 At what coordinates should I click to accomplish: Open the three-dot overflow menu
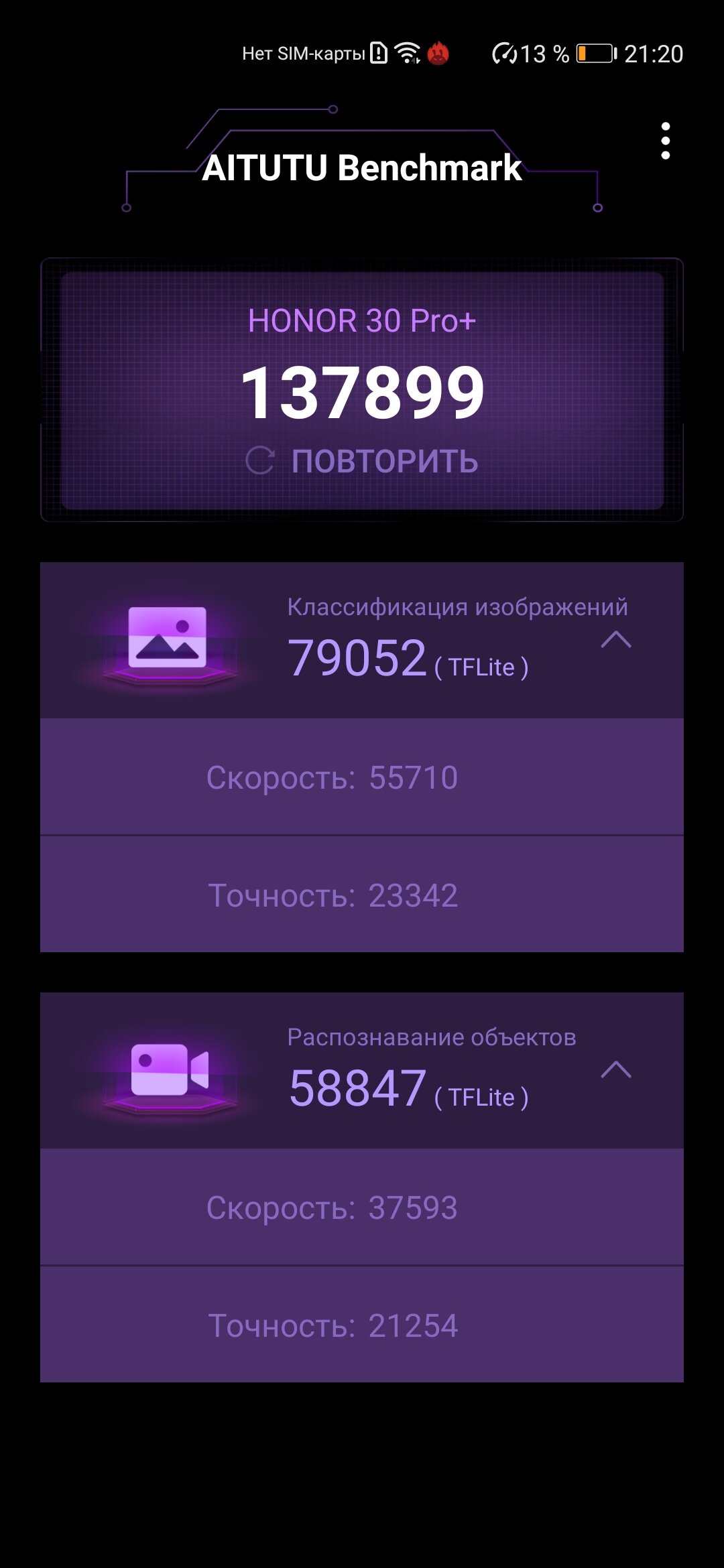coord(665,141)
